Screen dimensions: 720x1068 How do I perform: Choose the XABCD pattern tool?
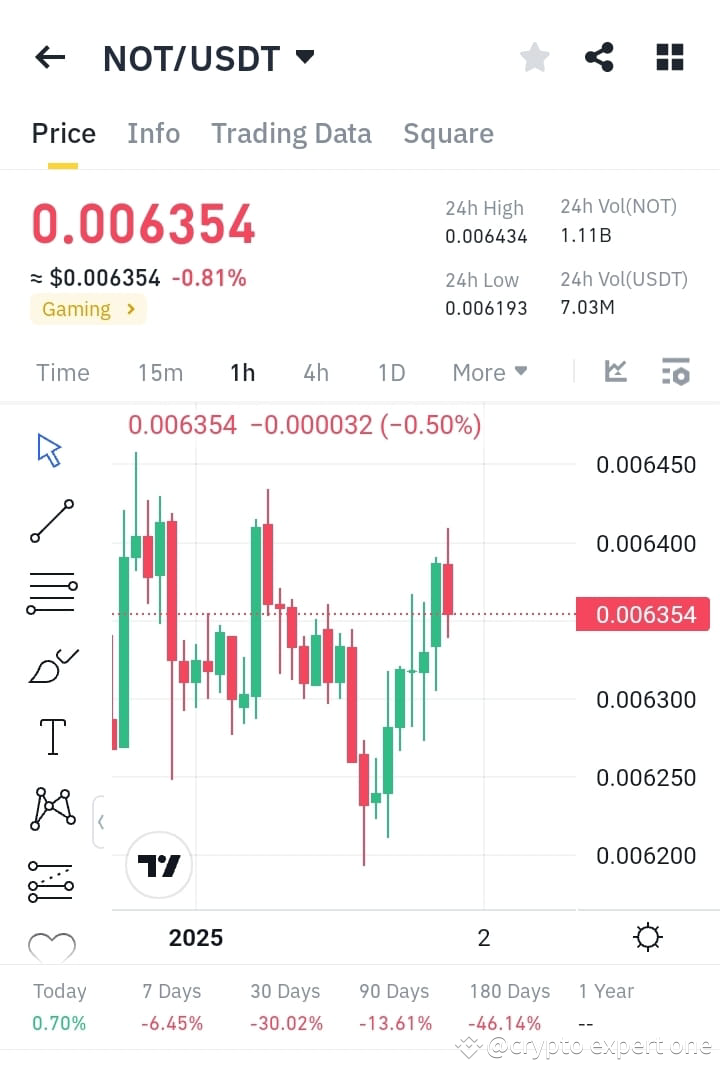(x=51, y=807)
